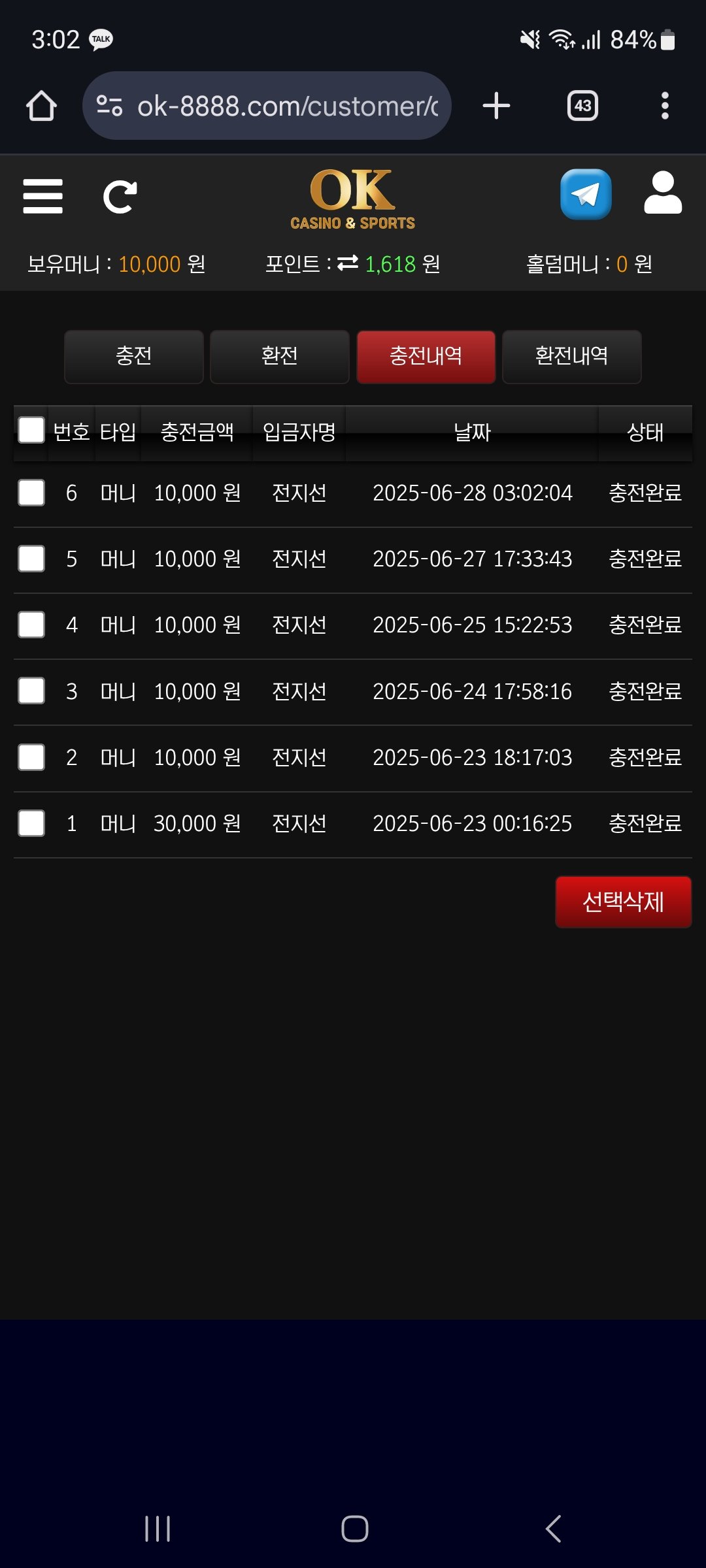This screenshot has height=1568, width=706.
Task: Refresh balance with the reload icon
Action: (120, 197)
